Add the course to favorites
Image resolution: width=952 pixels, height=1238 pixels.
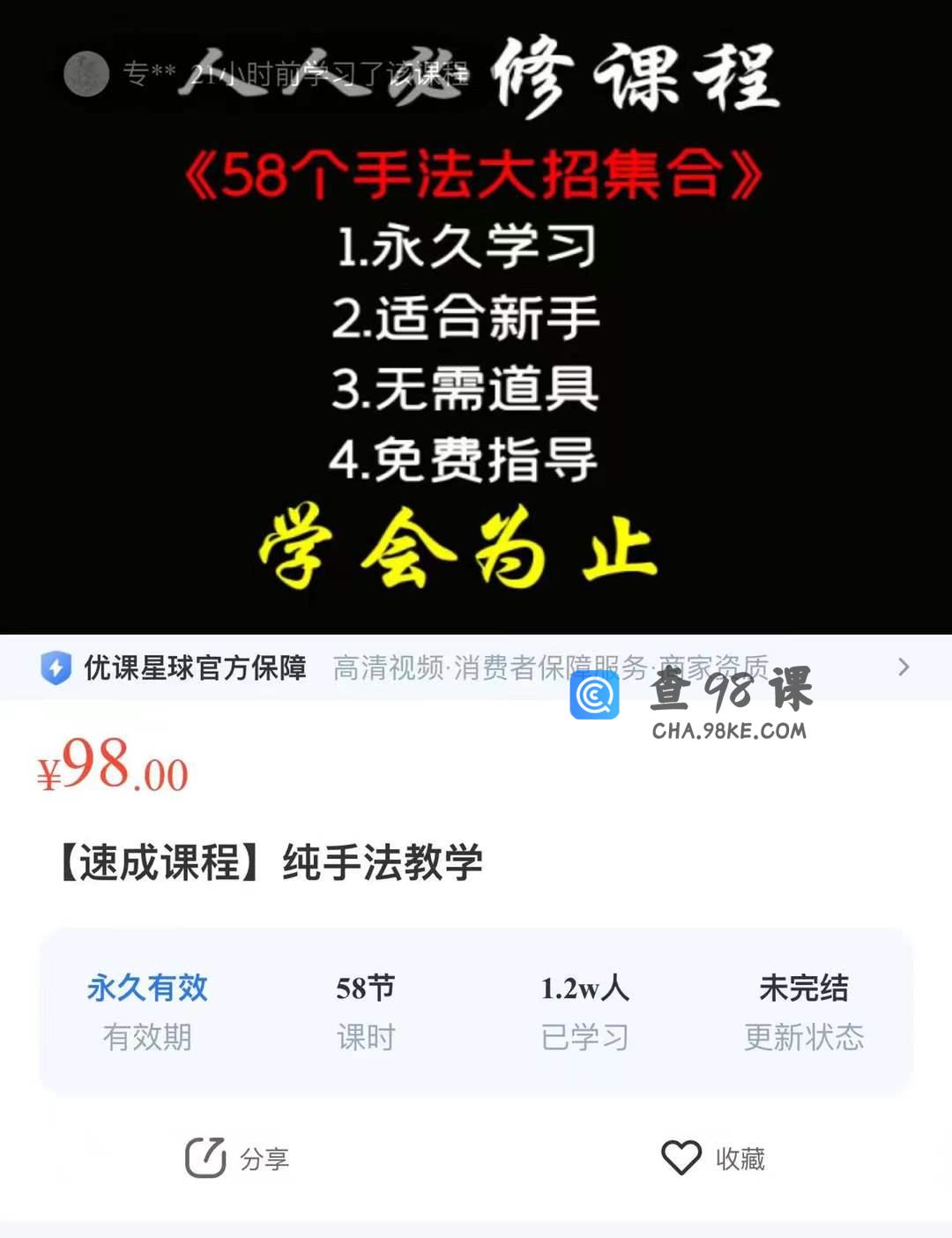pyautogui.click(x=712, y=1158)
